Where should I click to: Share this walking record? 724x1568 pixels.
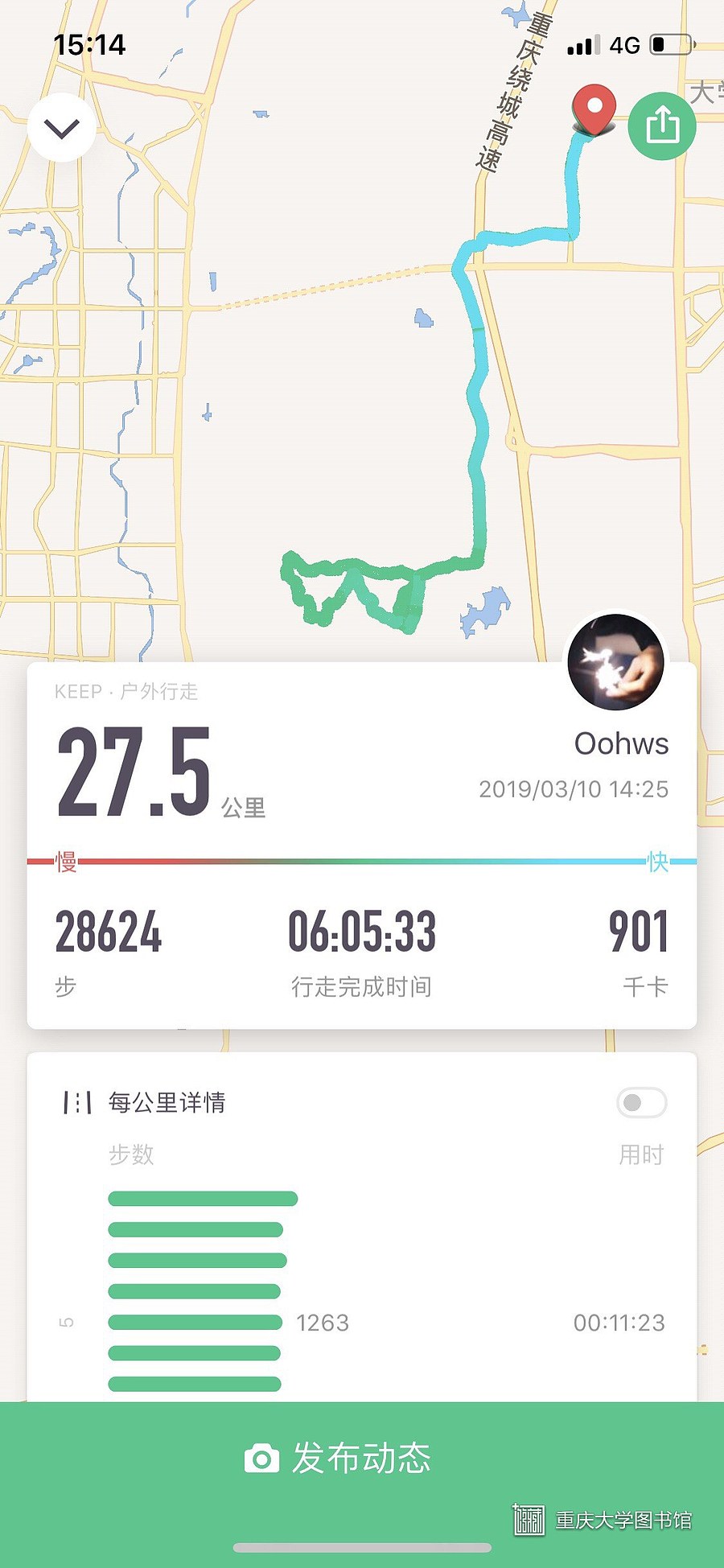(662, 126)
